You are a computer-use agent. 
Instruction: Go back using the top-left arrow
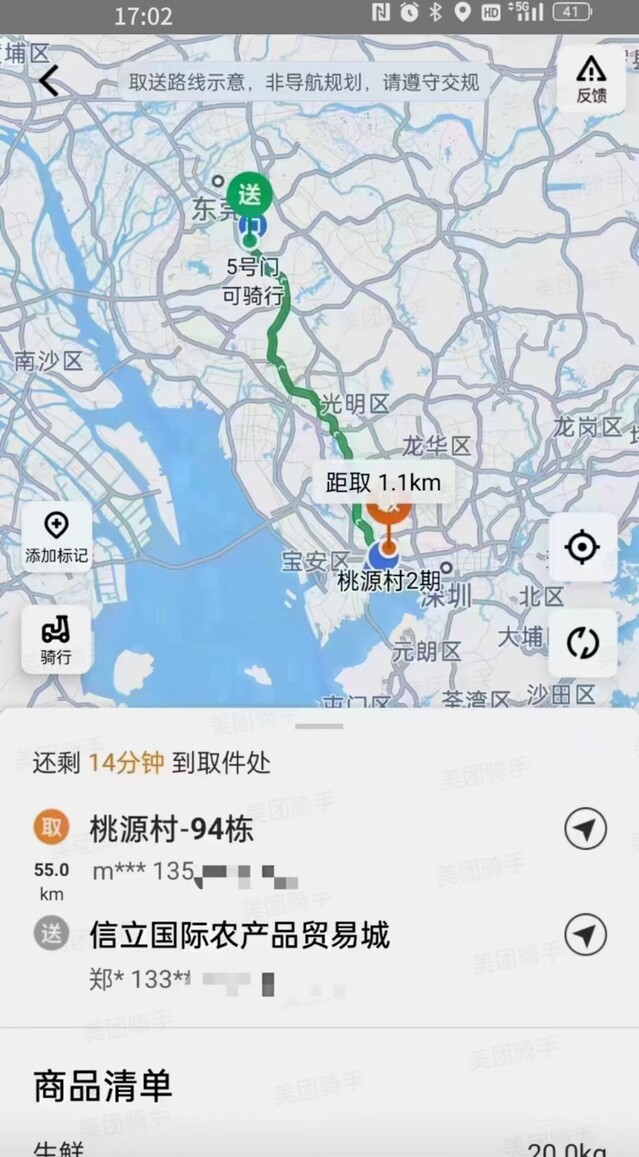[49, 81]
